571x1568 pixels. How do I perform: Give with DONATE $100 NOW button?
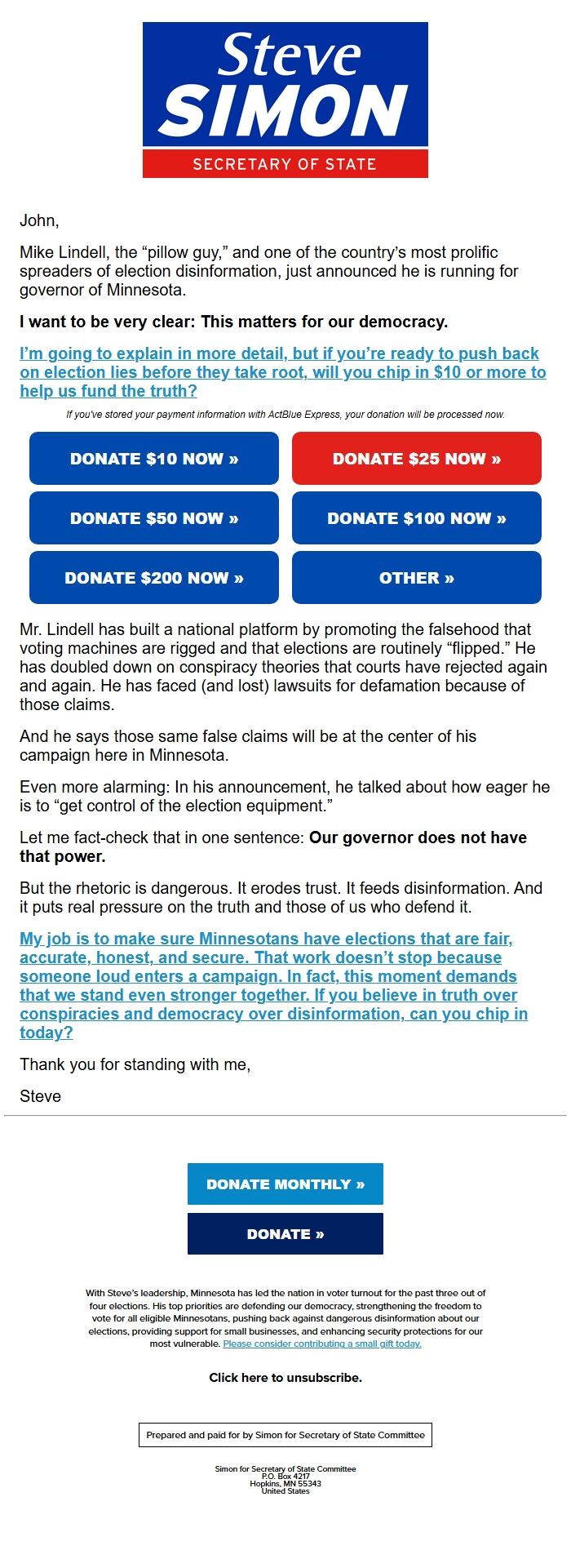(416, 518)
